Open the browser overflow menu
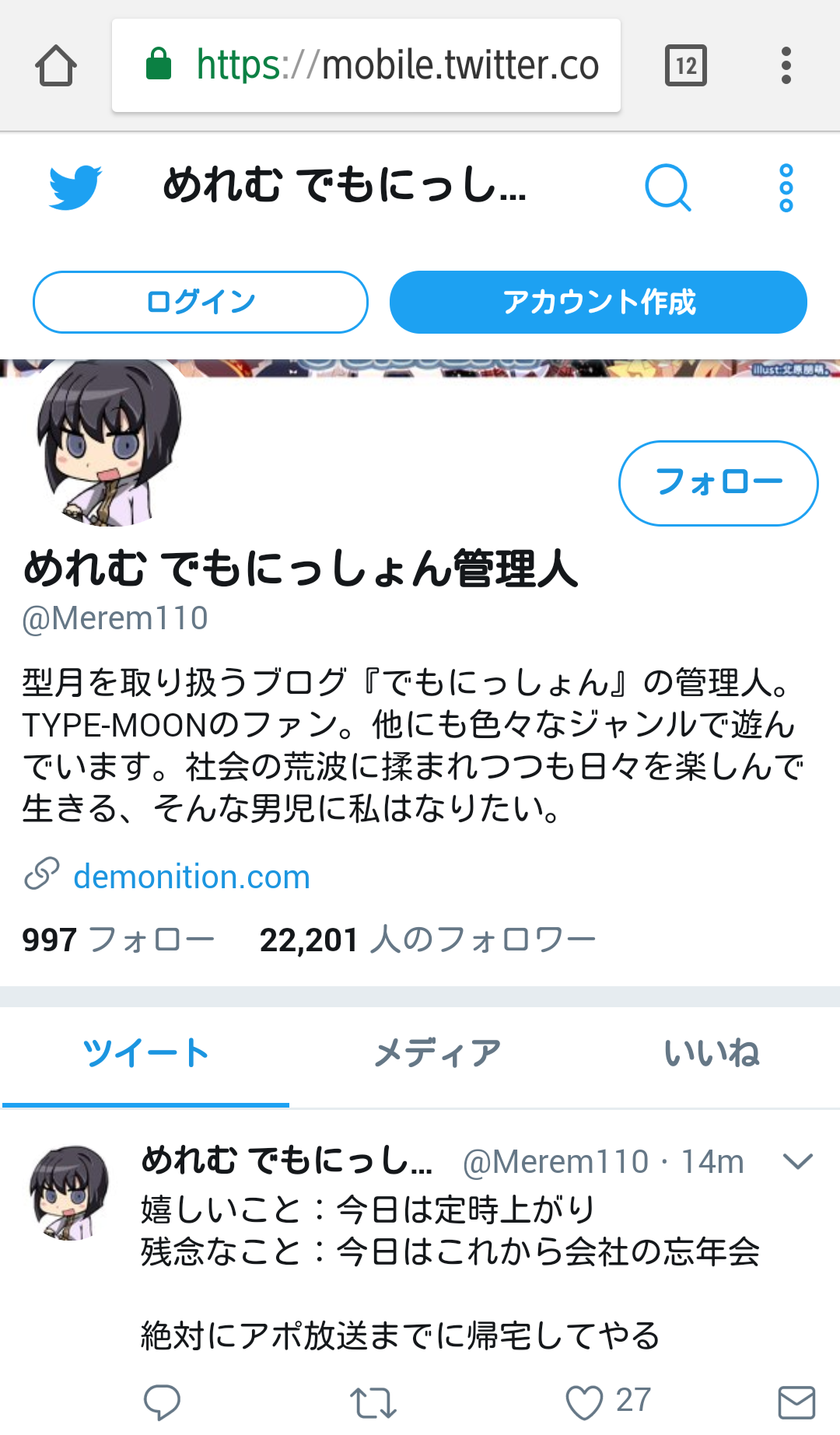 point(786,65)
